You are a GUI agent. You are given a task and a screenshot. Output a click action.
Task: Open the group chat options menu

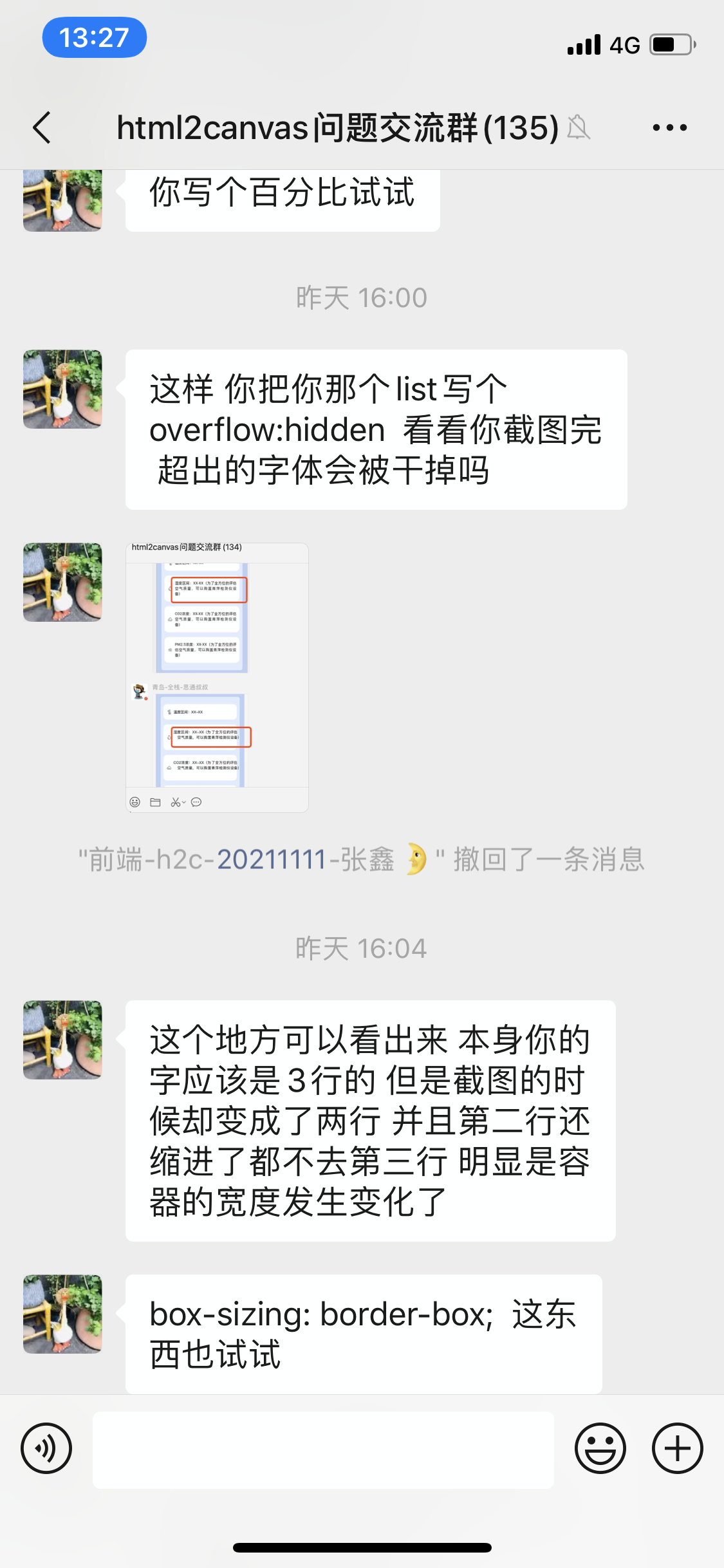coord(669,127)
